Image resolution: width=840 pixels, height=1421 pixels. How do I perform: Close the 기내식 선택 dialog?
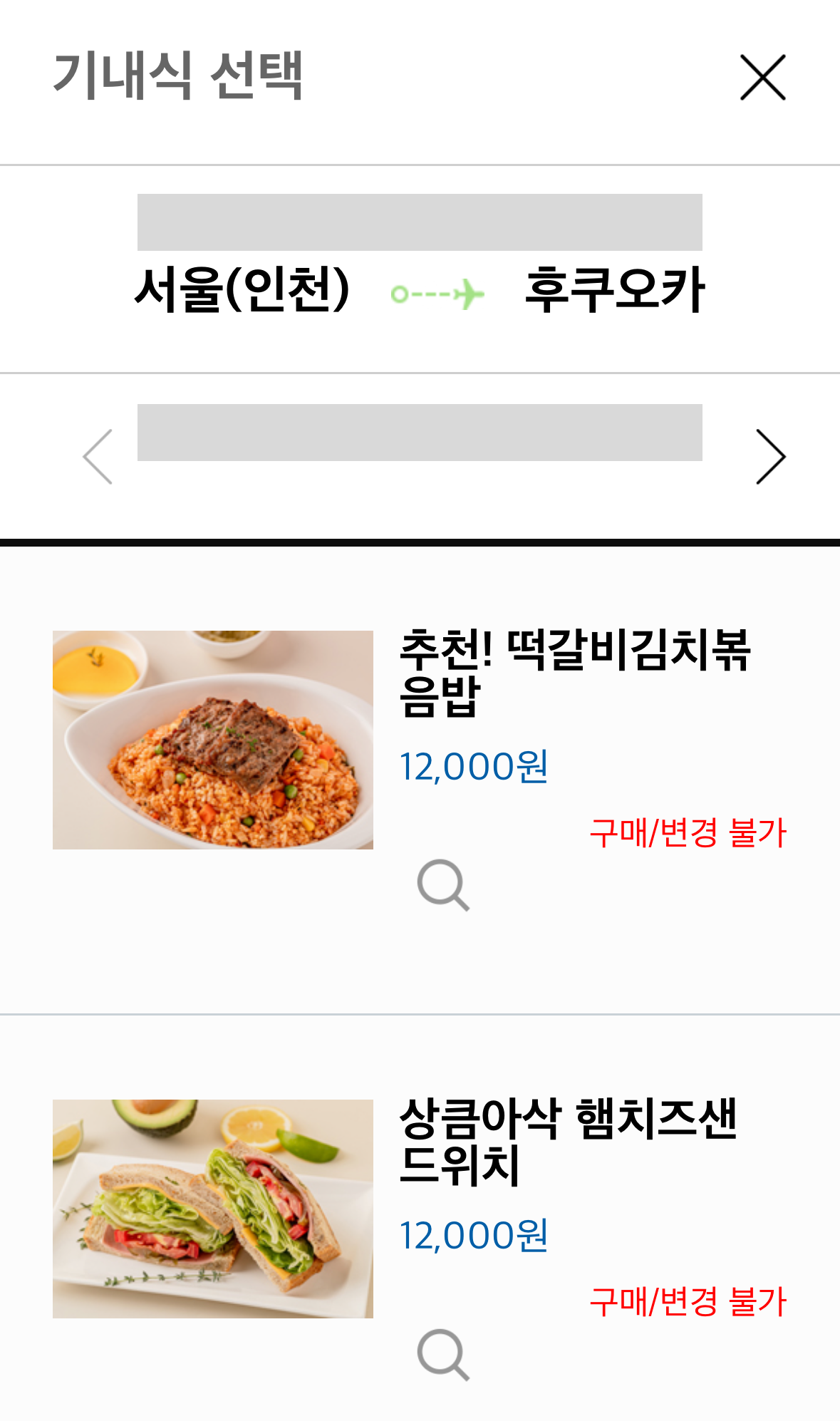point(762,77)
